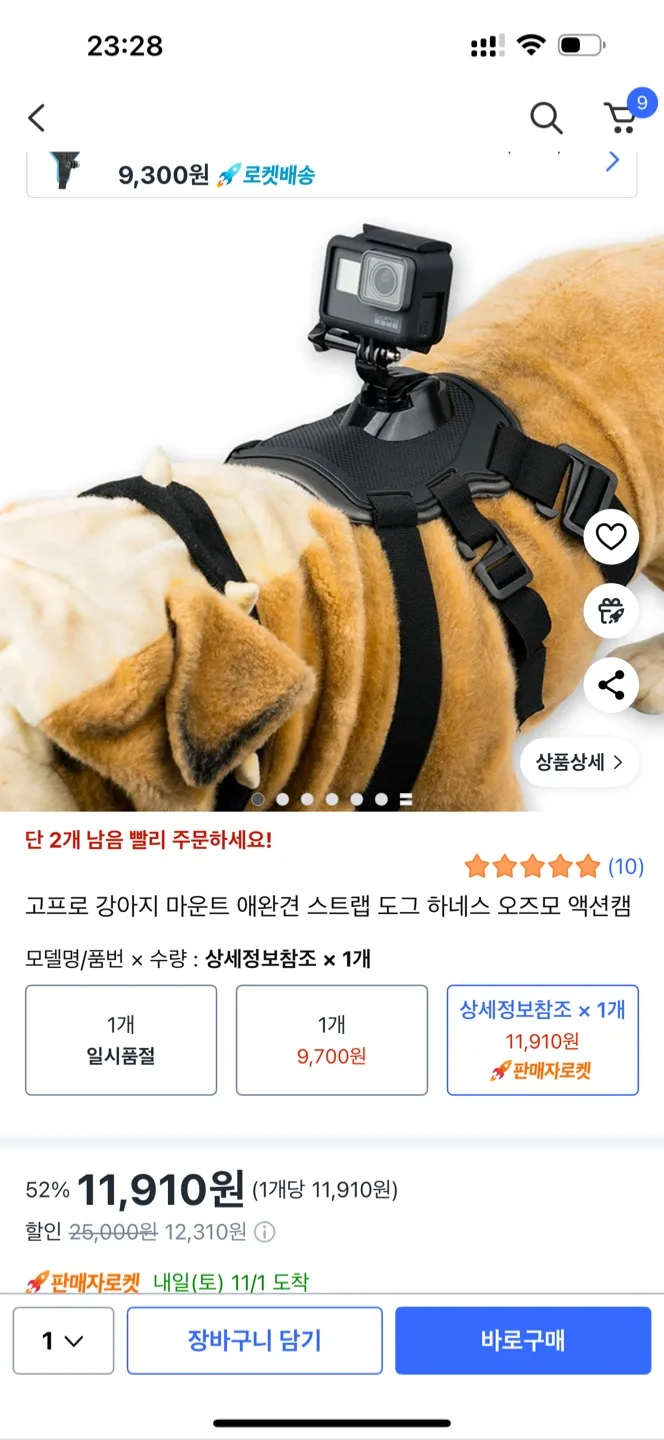664x1440 pixels.
Task: Go back using the top-left arrow
Action: pos(37,118)
